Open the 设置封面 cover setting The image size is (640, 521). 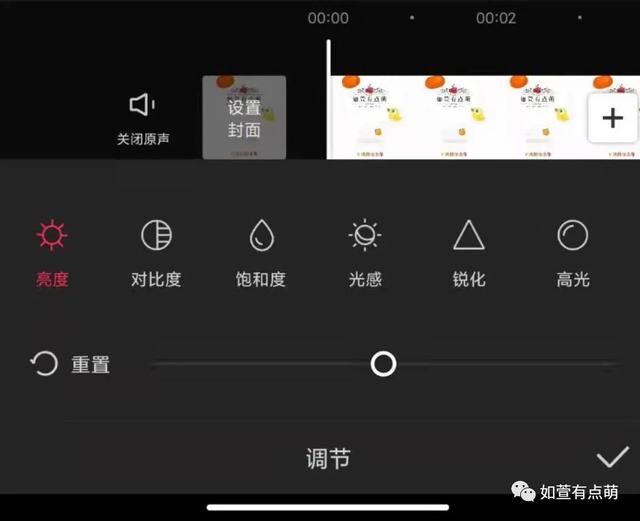coord(244,118)
